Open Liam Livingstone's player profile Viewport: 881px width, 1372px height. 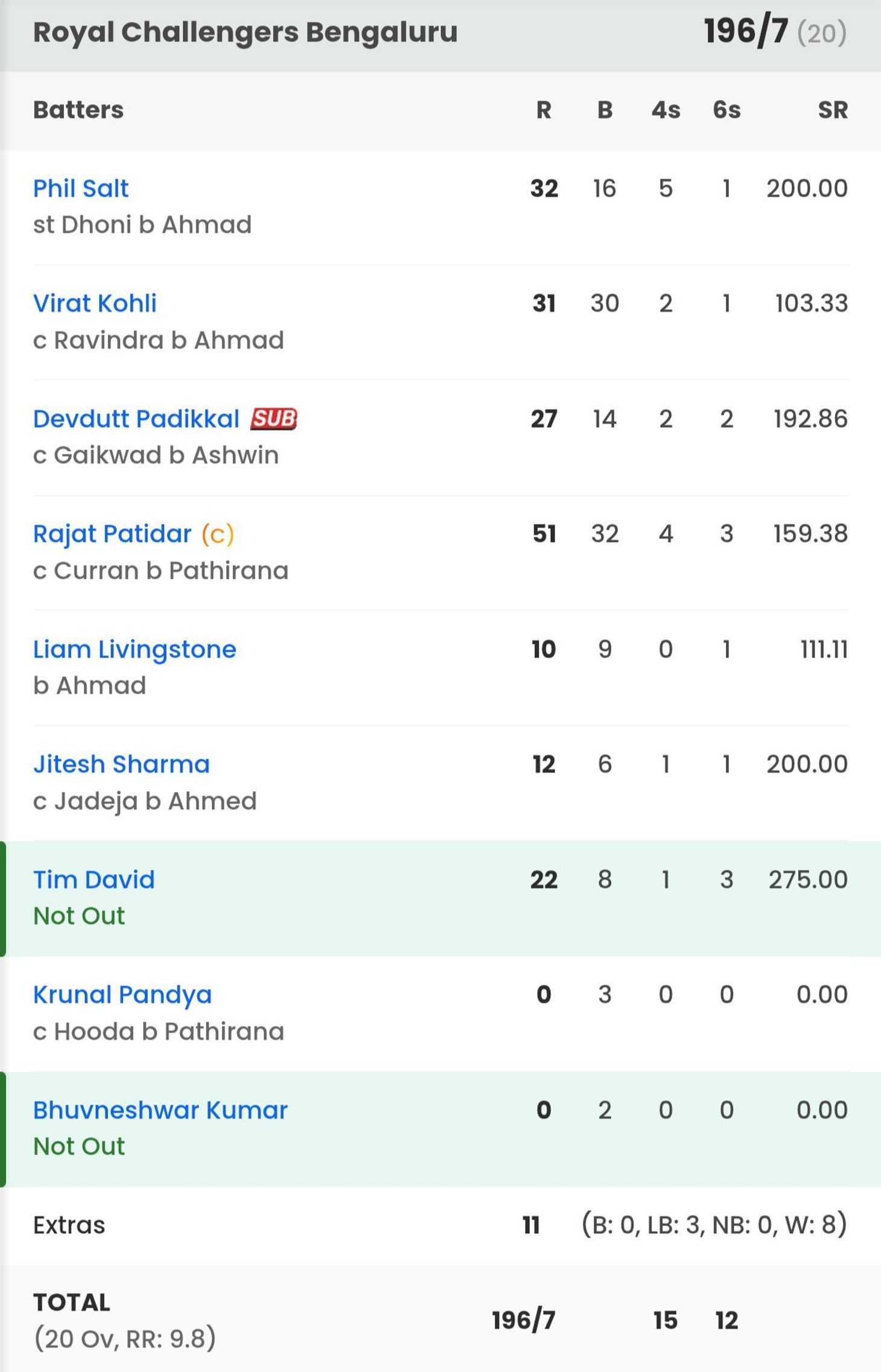click(x=134, y=649)
